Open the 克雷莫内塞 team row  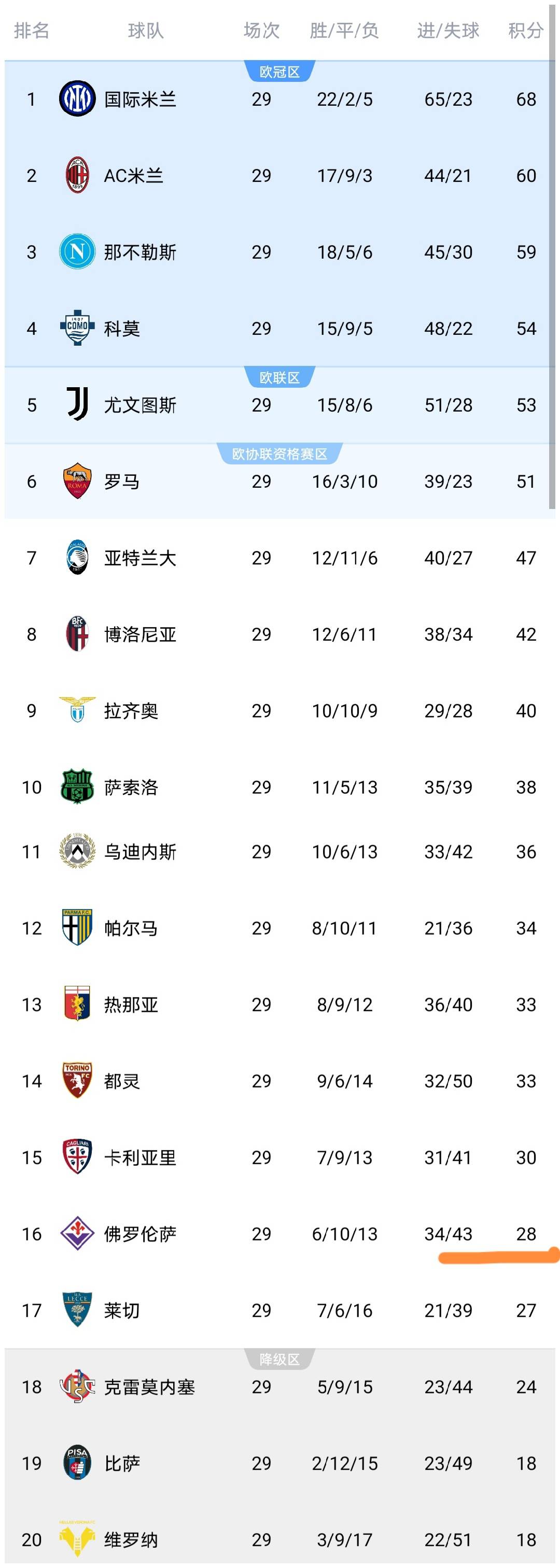point(149,1387)
